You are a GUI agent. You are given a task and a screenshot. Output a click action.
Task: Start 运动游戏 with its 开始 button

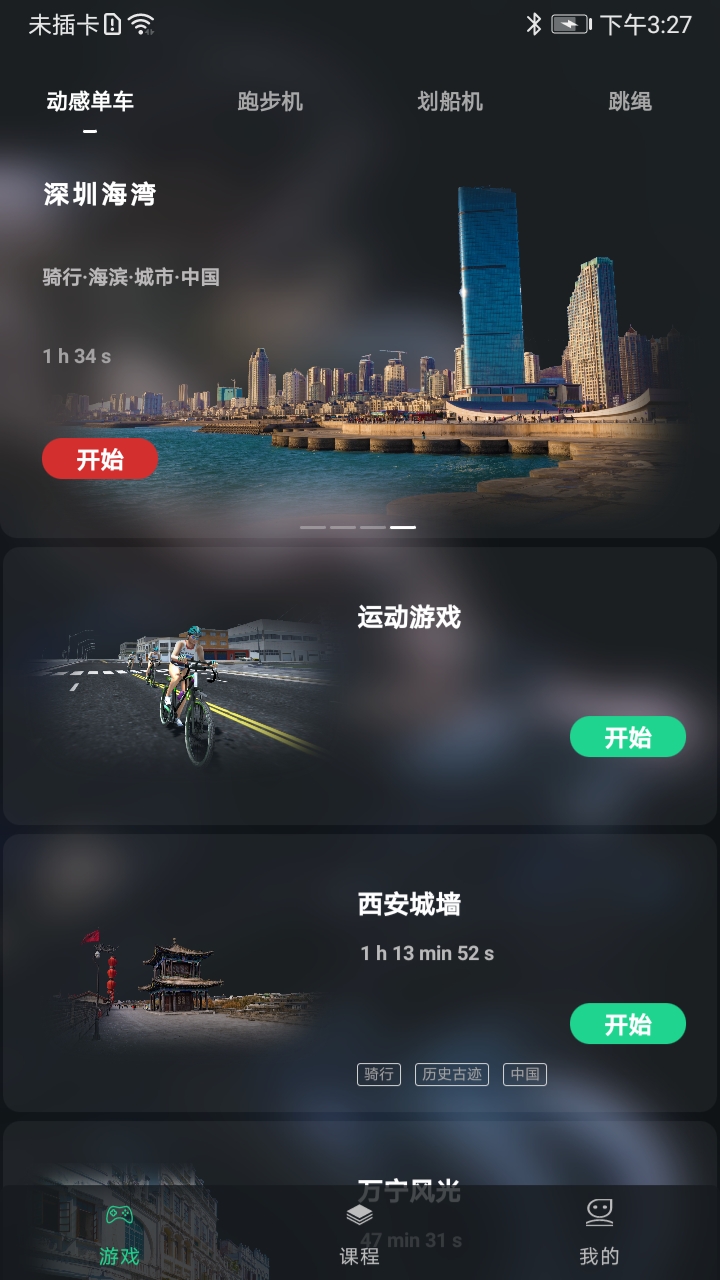click(627, 737)
